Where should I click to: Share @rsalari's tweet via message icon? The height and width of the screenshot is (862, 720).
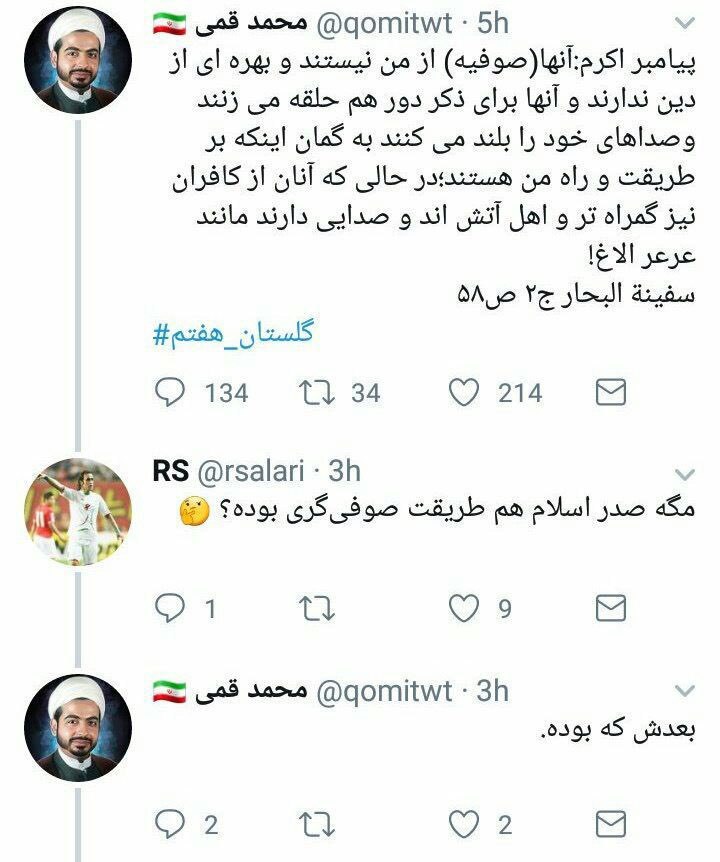click(610, 608)
